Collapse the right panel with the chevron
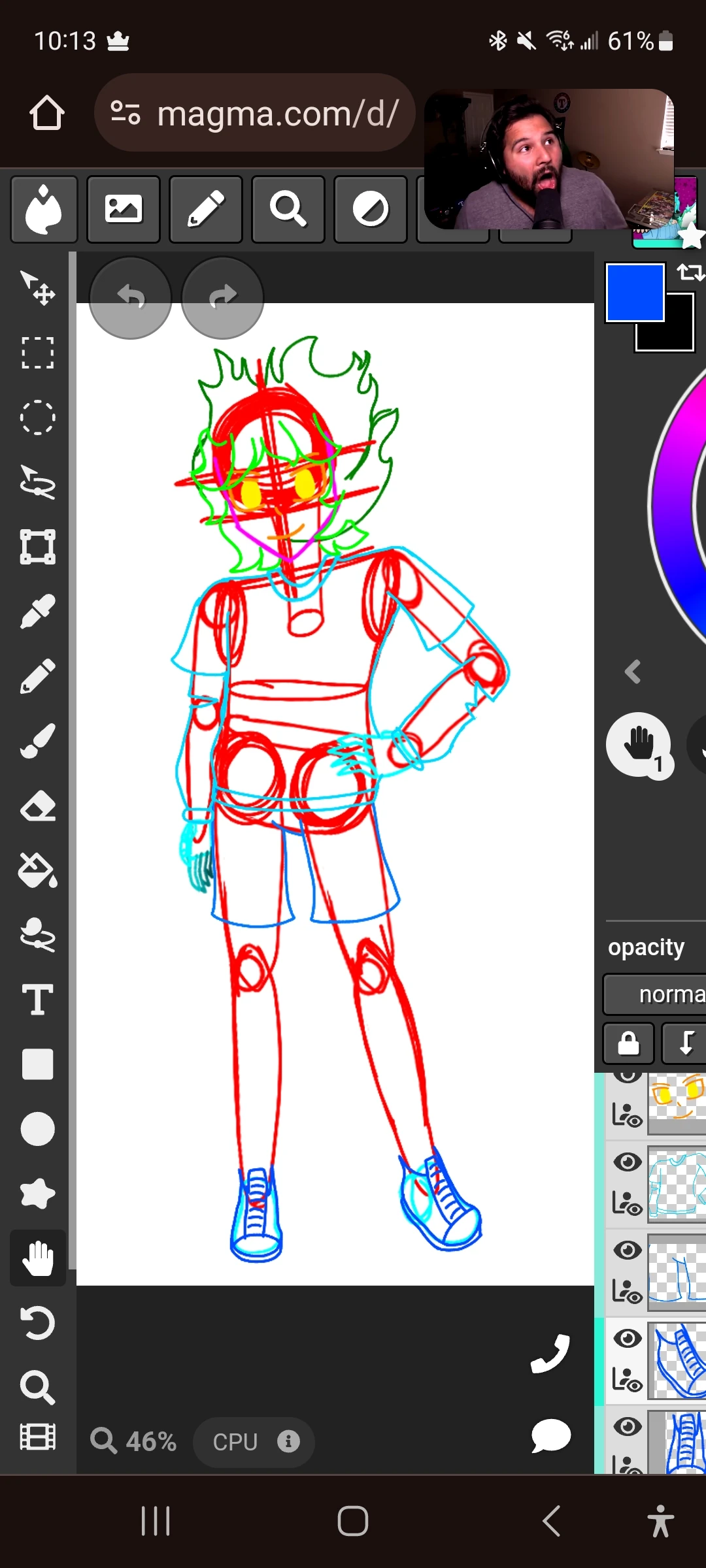 click(631, 671)
